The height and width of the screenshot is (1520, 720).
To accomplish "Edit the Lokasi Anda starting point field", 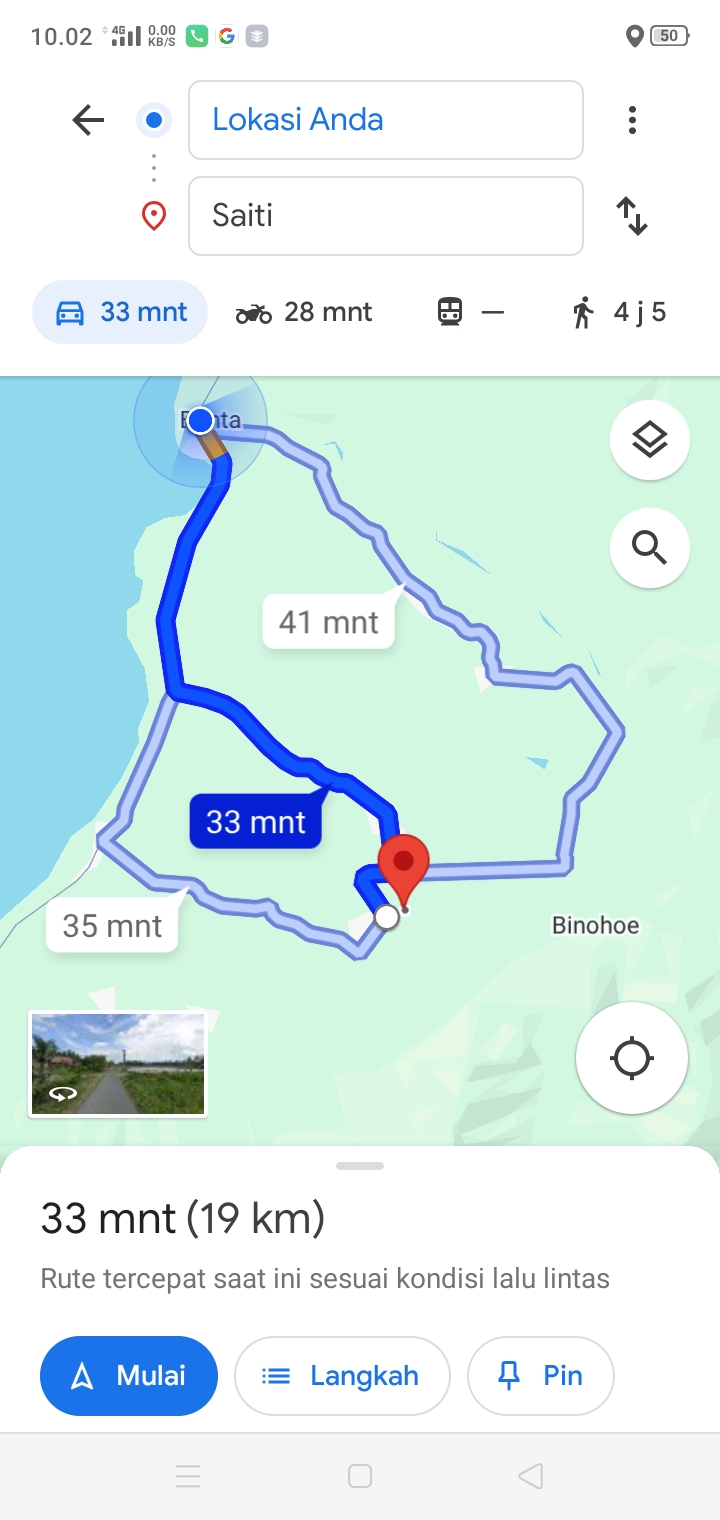I will pos(386,120).
